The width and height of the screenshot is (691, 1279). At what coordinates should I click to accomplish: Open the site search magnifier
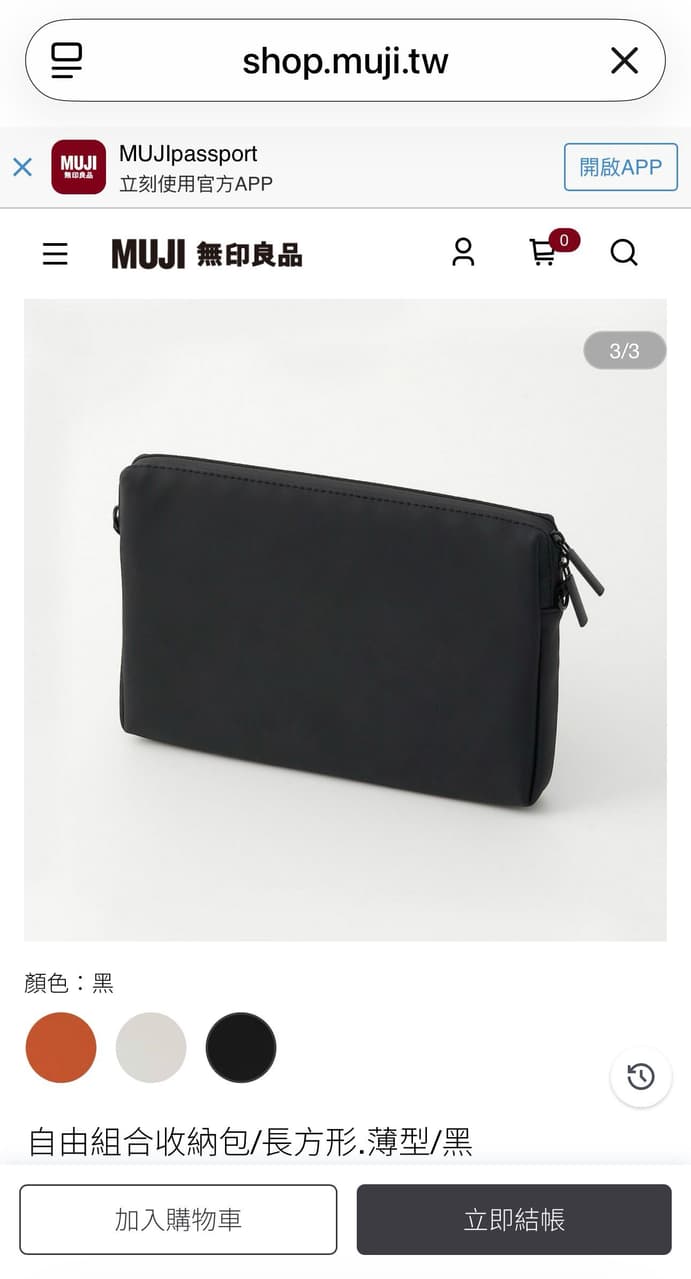pos(624,253)
